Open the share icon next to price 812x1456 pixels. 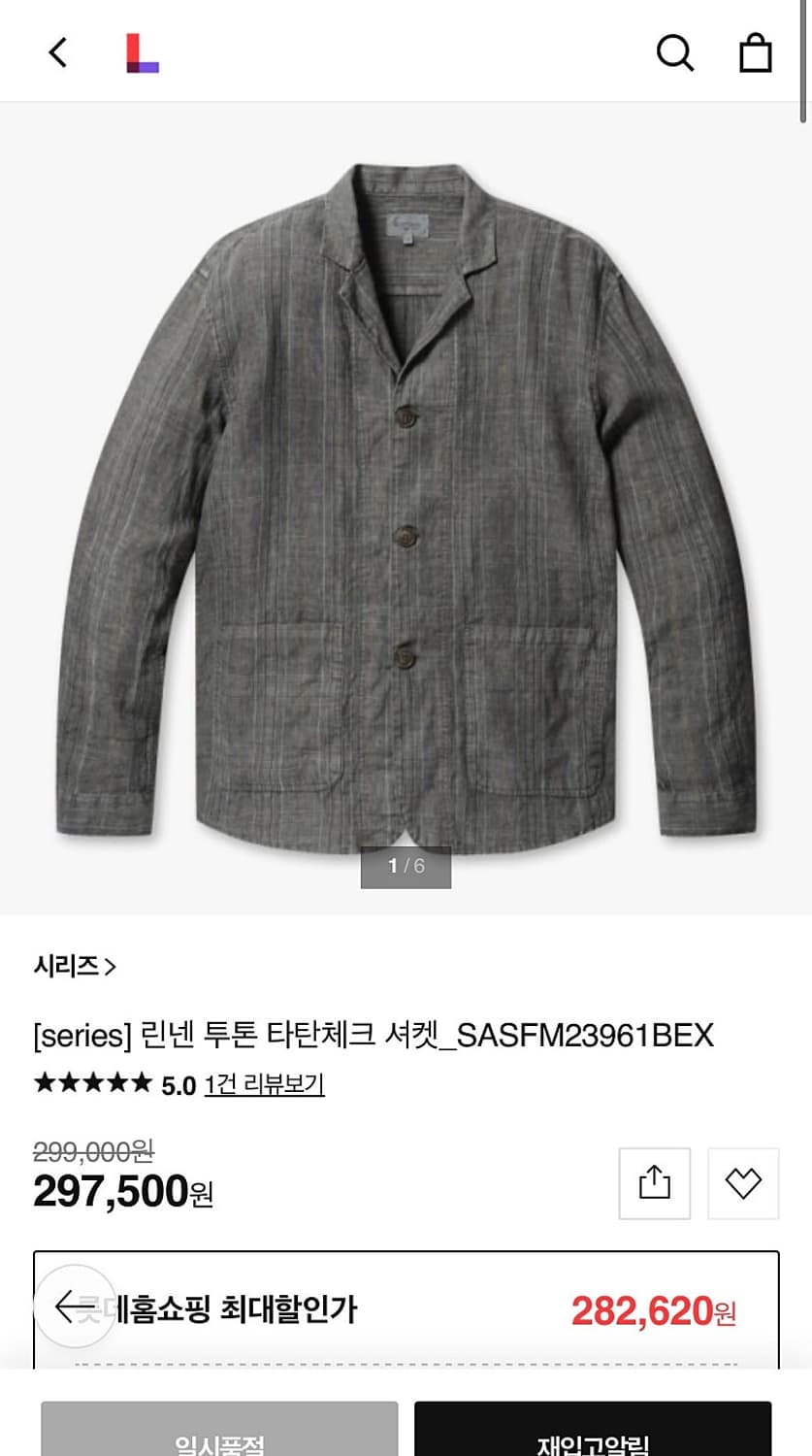coord(654,1182)
